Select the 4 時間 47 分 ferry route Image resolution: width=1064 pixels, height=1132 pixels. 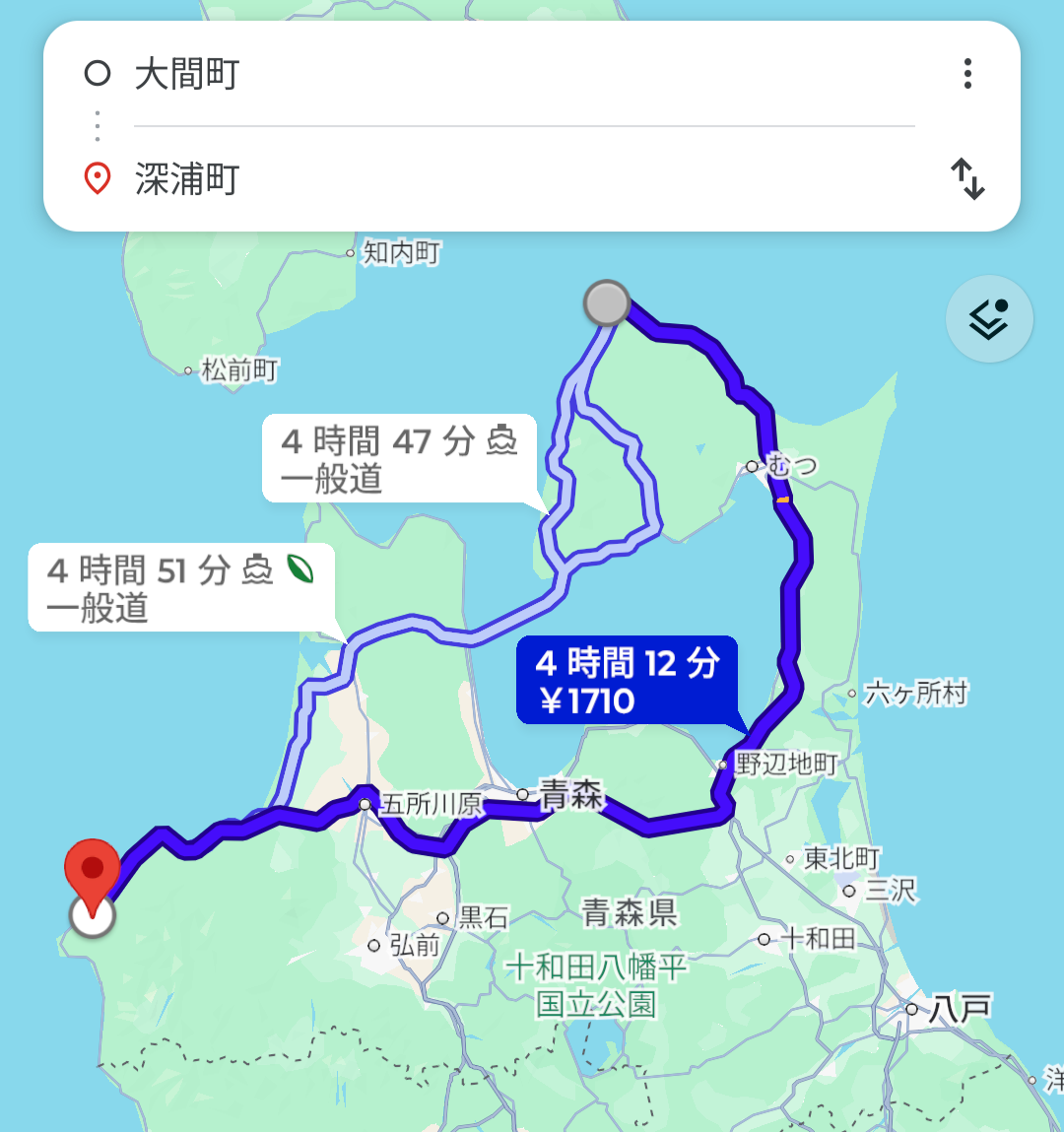(399, 458)
